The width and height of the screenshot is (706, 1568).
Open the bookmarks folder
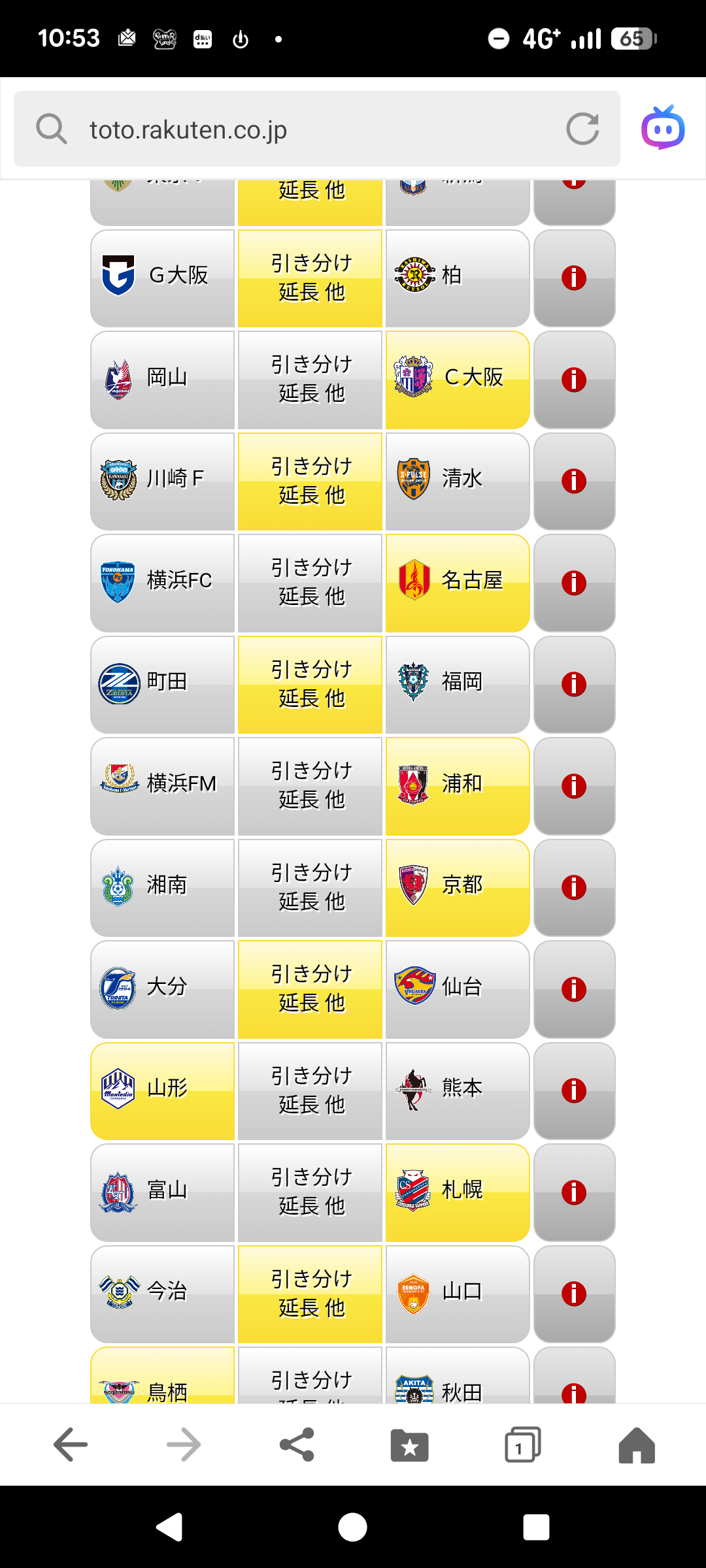[410, 1445]
